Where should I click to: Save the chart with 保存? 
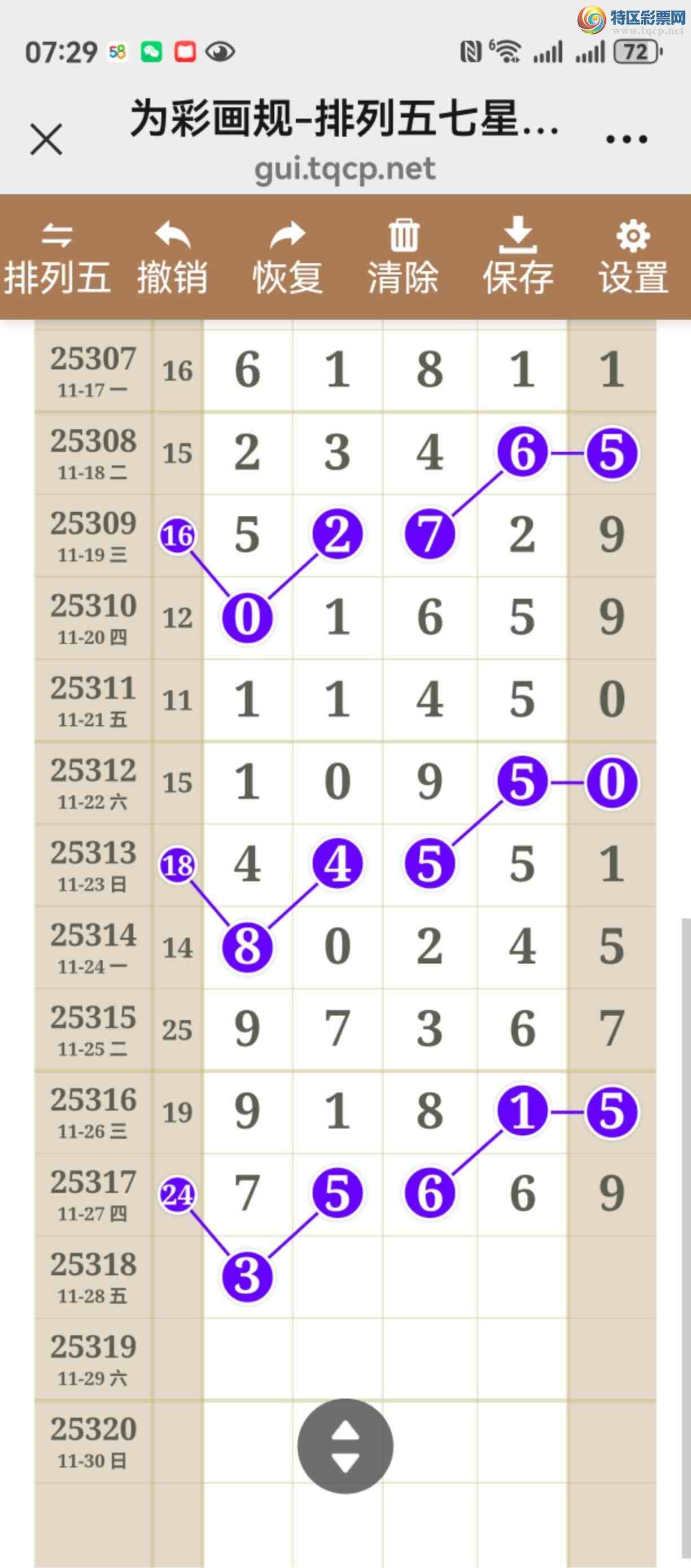(x=518, y=258)
